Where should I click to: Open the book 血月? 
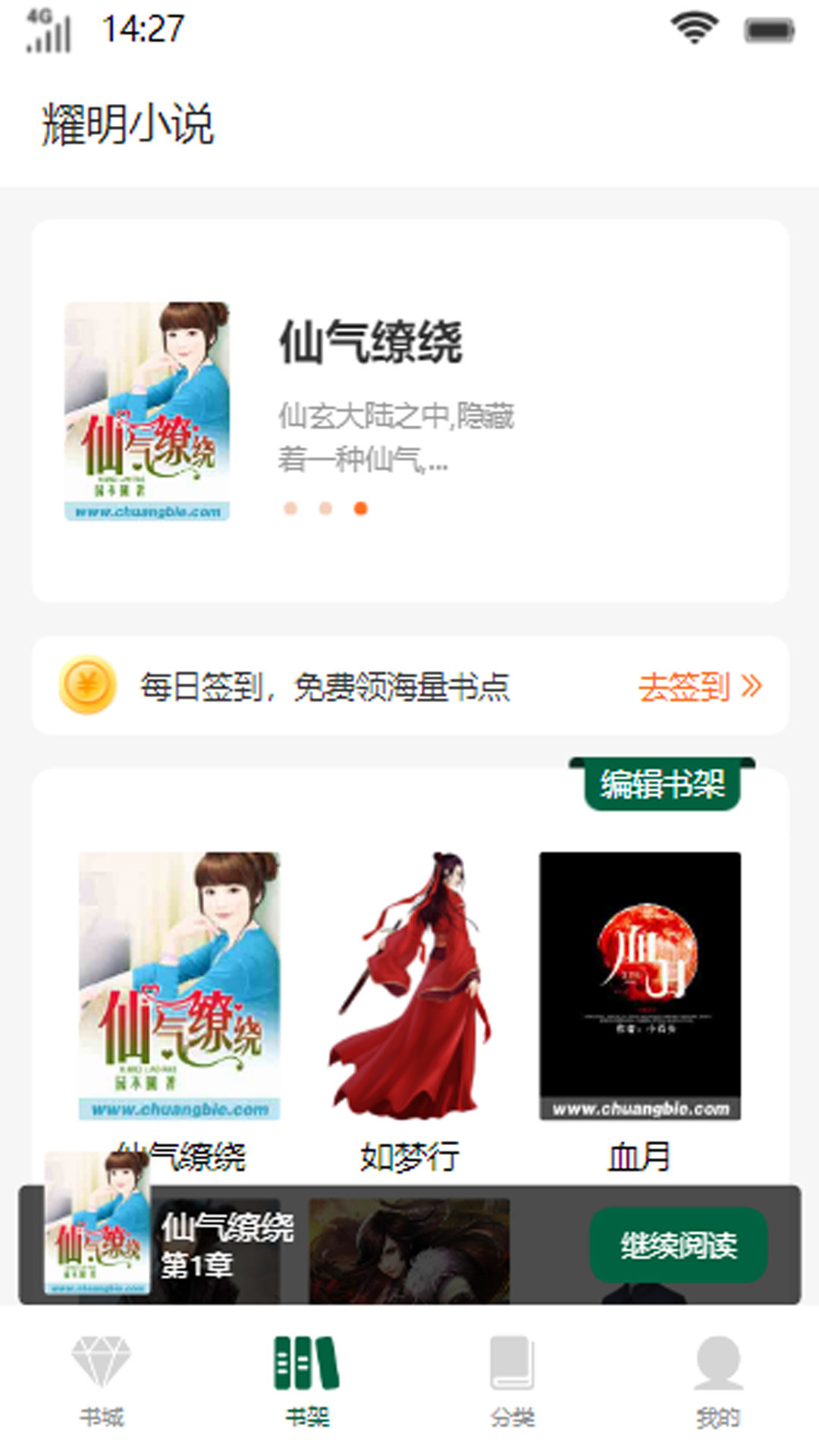click(x=639, y=986)
